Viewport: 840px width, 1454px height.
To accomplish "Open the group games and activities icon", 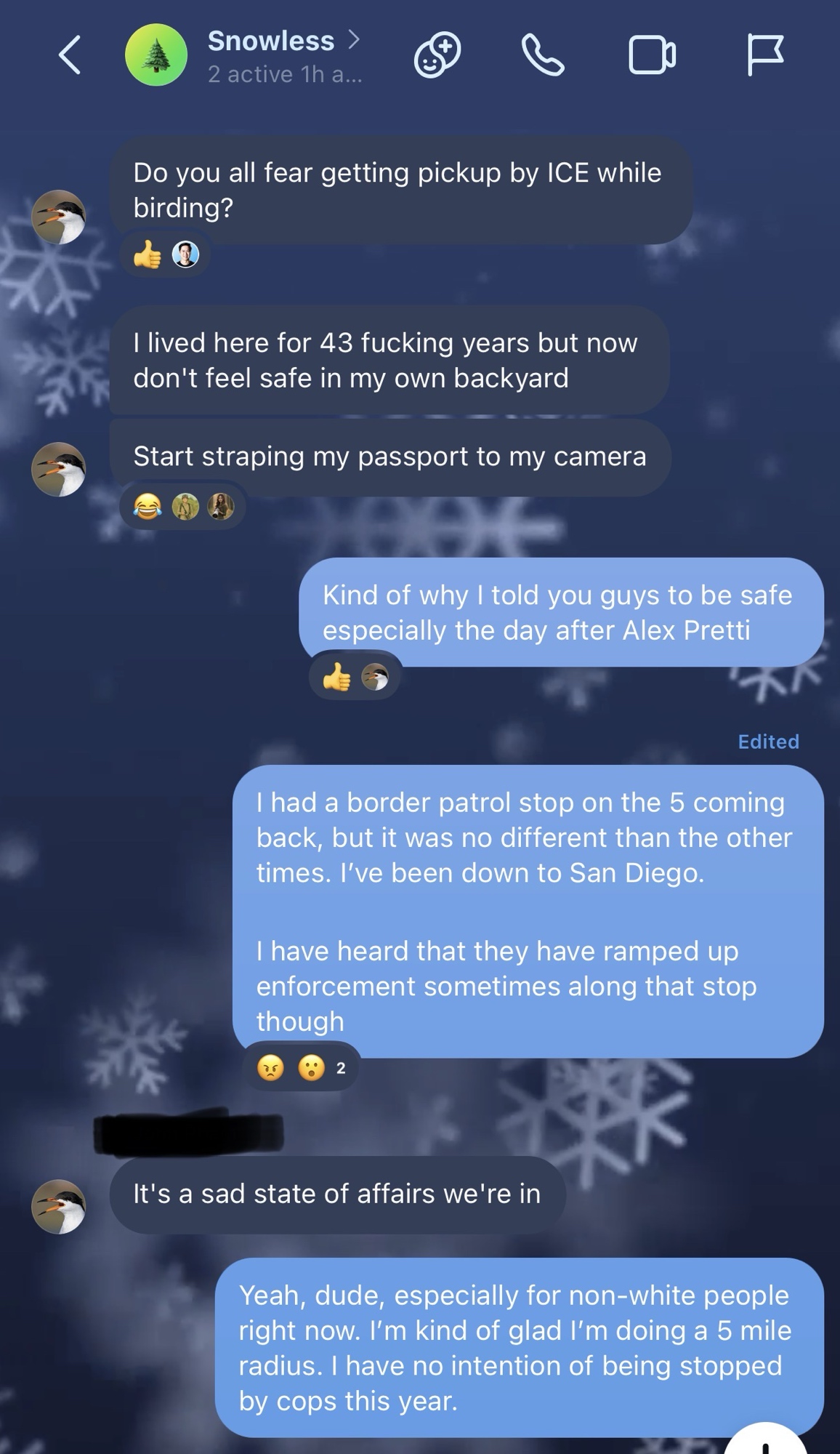I will 437,55.
